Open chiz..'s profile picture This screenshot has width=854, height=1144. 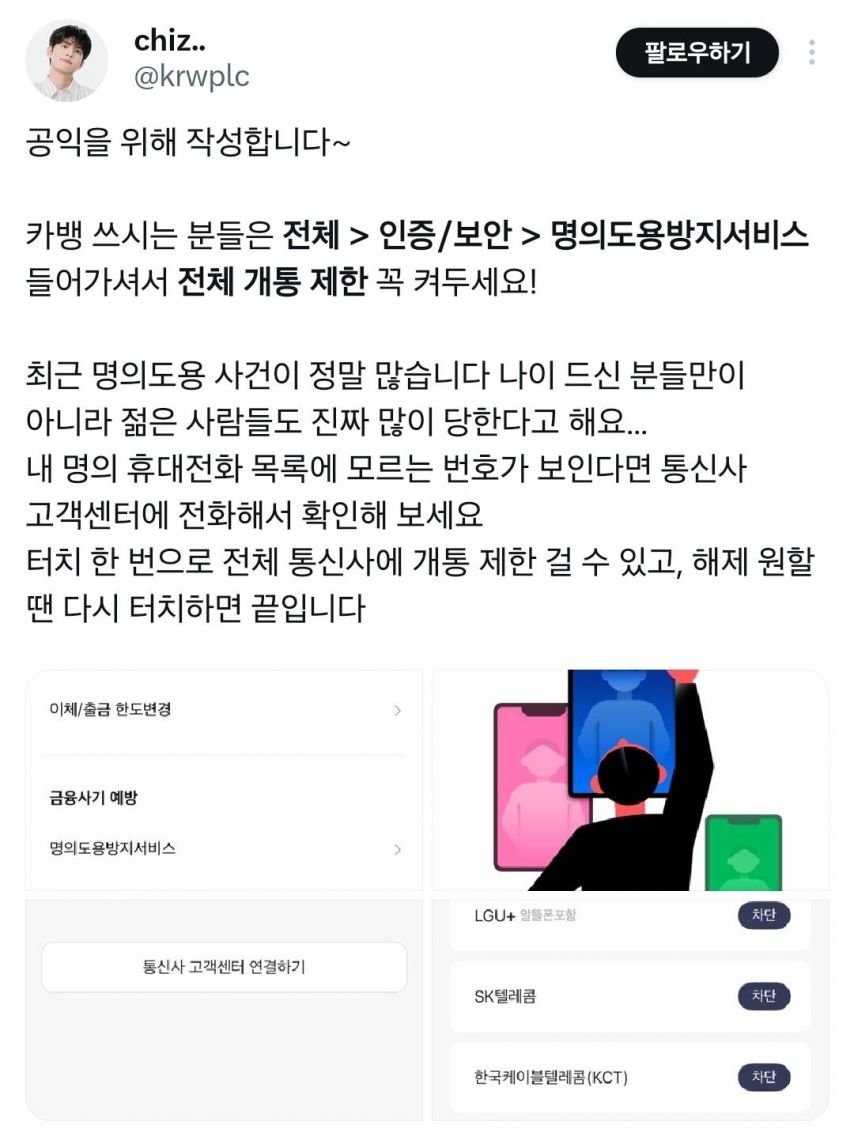click(66, 61)
